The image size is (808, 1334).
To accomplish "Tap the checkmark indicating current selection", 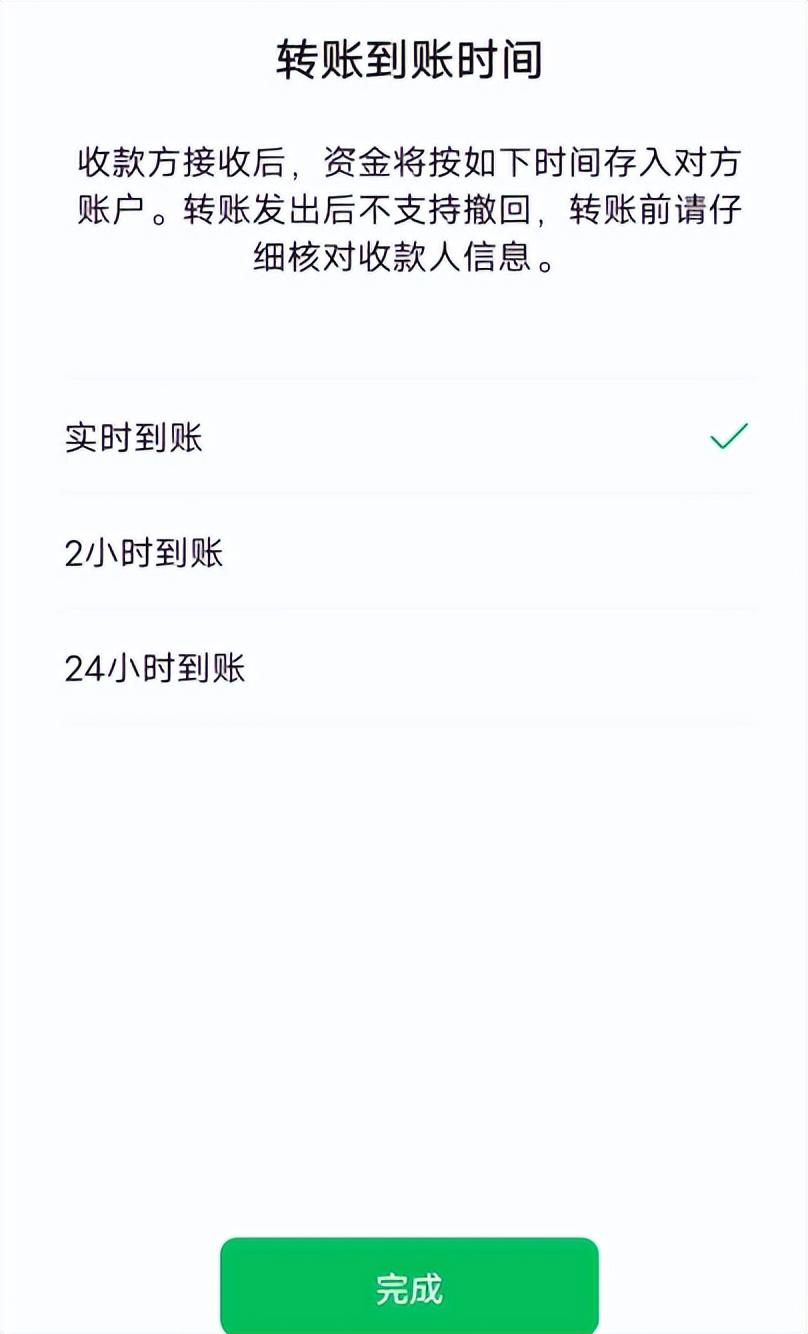I will pos(727,435).
